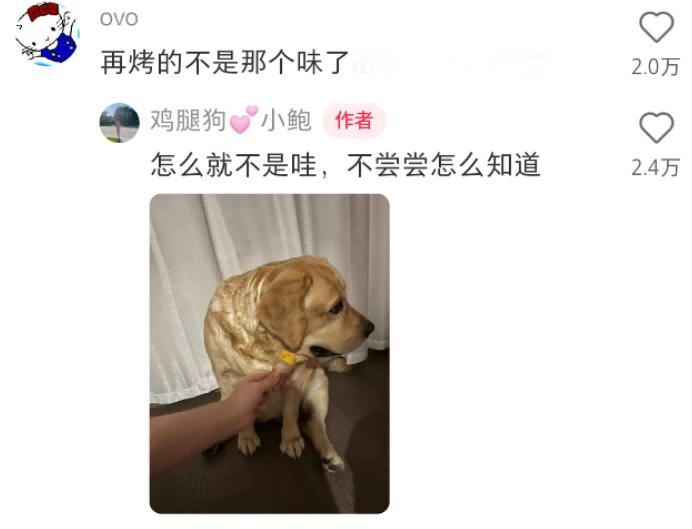The height and width of the screenshot is (529, 692).
Task: Tap the username OVO
Action: point(119,19)
